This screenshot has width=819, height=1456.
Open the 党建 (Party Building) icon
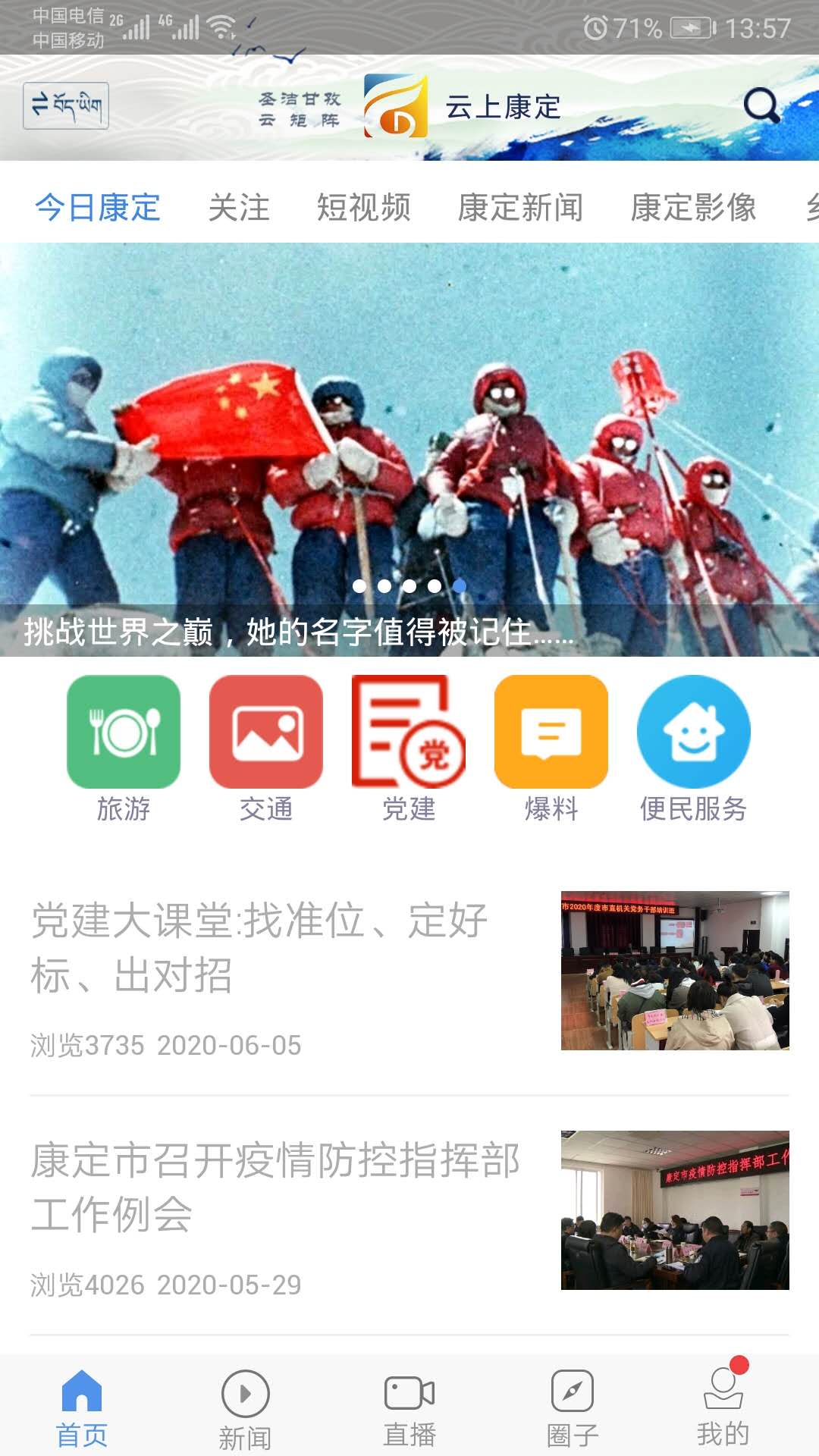409,730
